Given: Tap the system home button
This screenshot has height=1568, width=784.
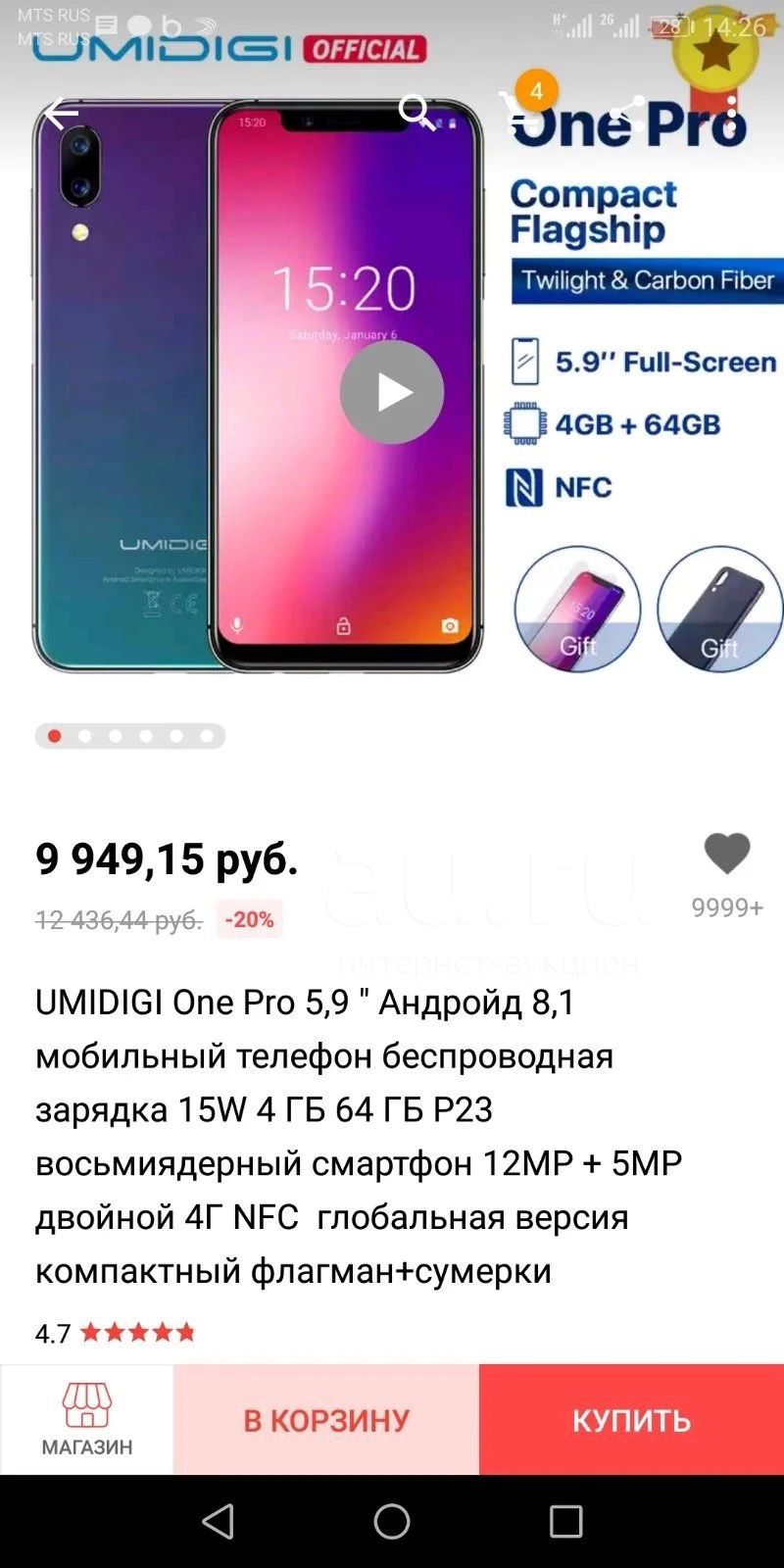Looking at the screenshot, I should point(392,1521).
